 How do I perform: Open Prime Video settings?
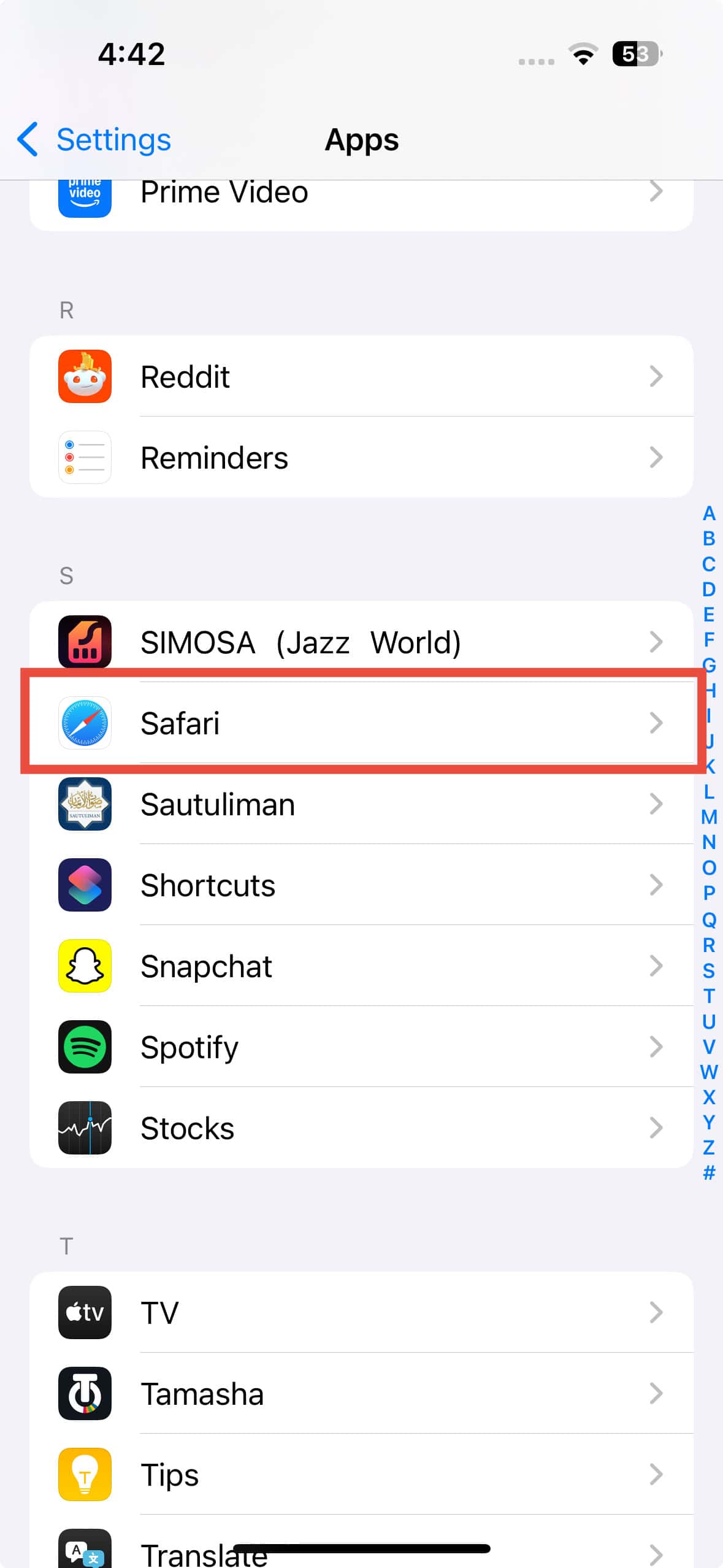click(x=361, y=198)
